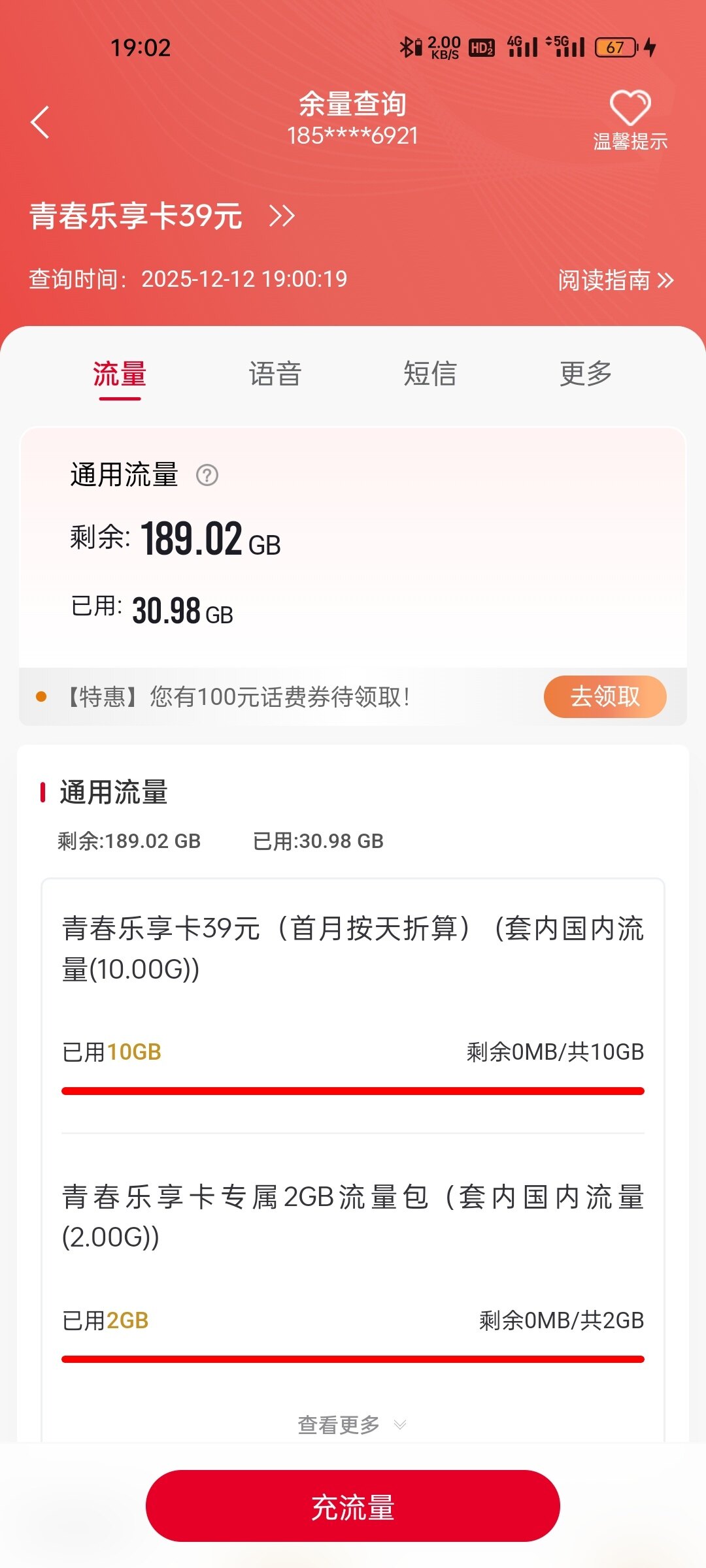
Task: Open the 阅读指南 guide link
Action: click(x=616, y=280)
